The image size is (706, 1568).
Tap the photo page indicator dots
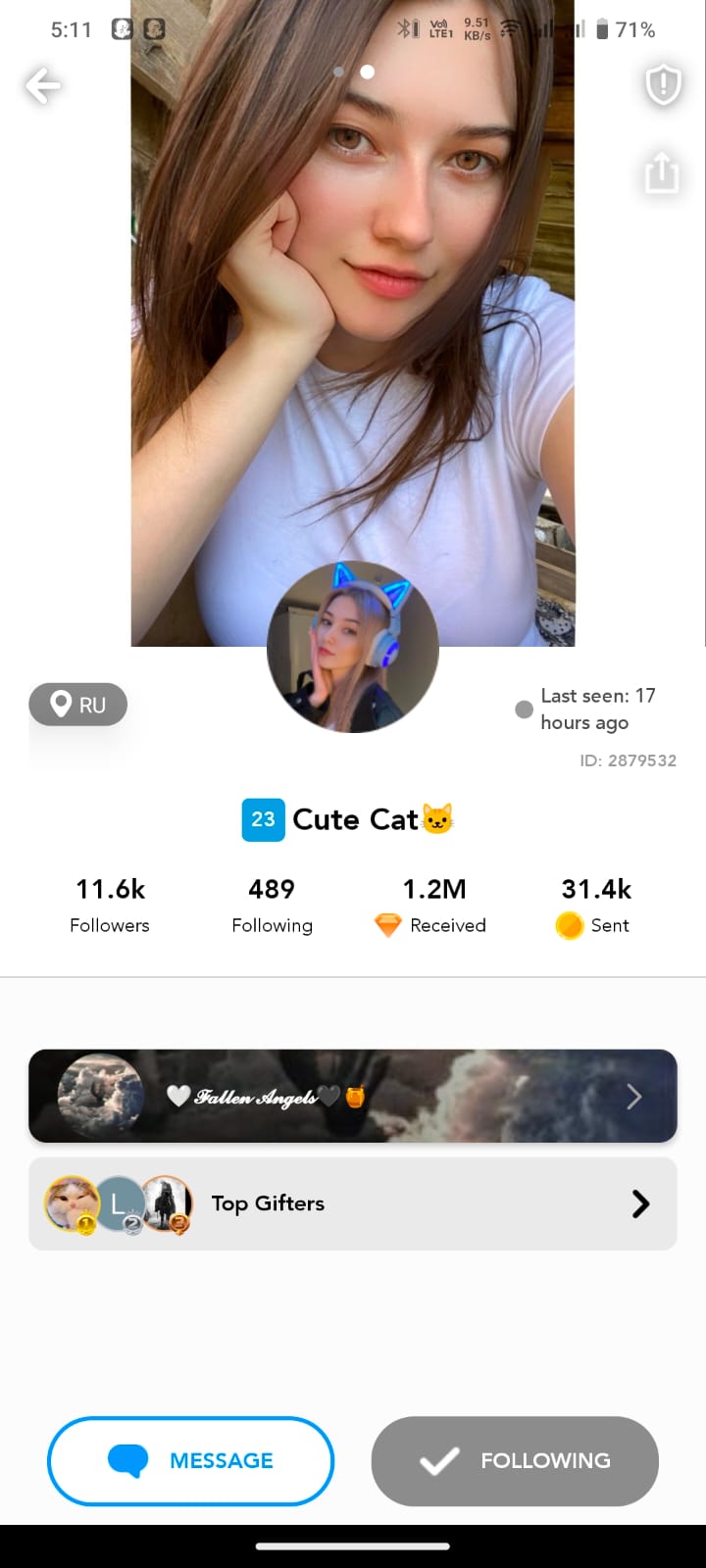pyautogui.click(x=353, y=72)
